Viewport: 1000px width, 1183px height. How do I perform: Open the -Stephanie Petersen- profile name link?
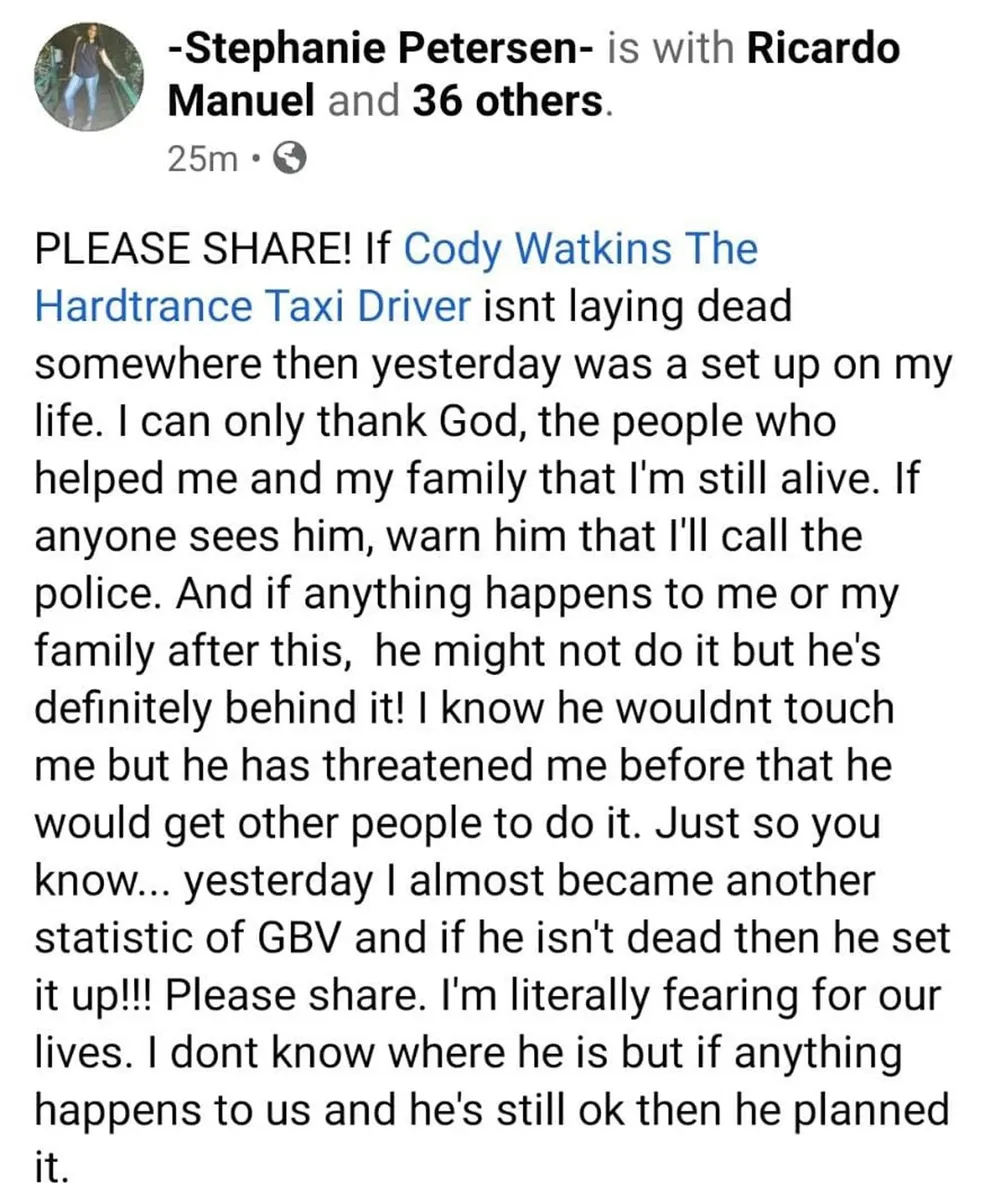pyautogui.click(x=384, y=49)
